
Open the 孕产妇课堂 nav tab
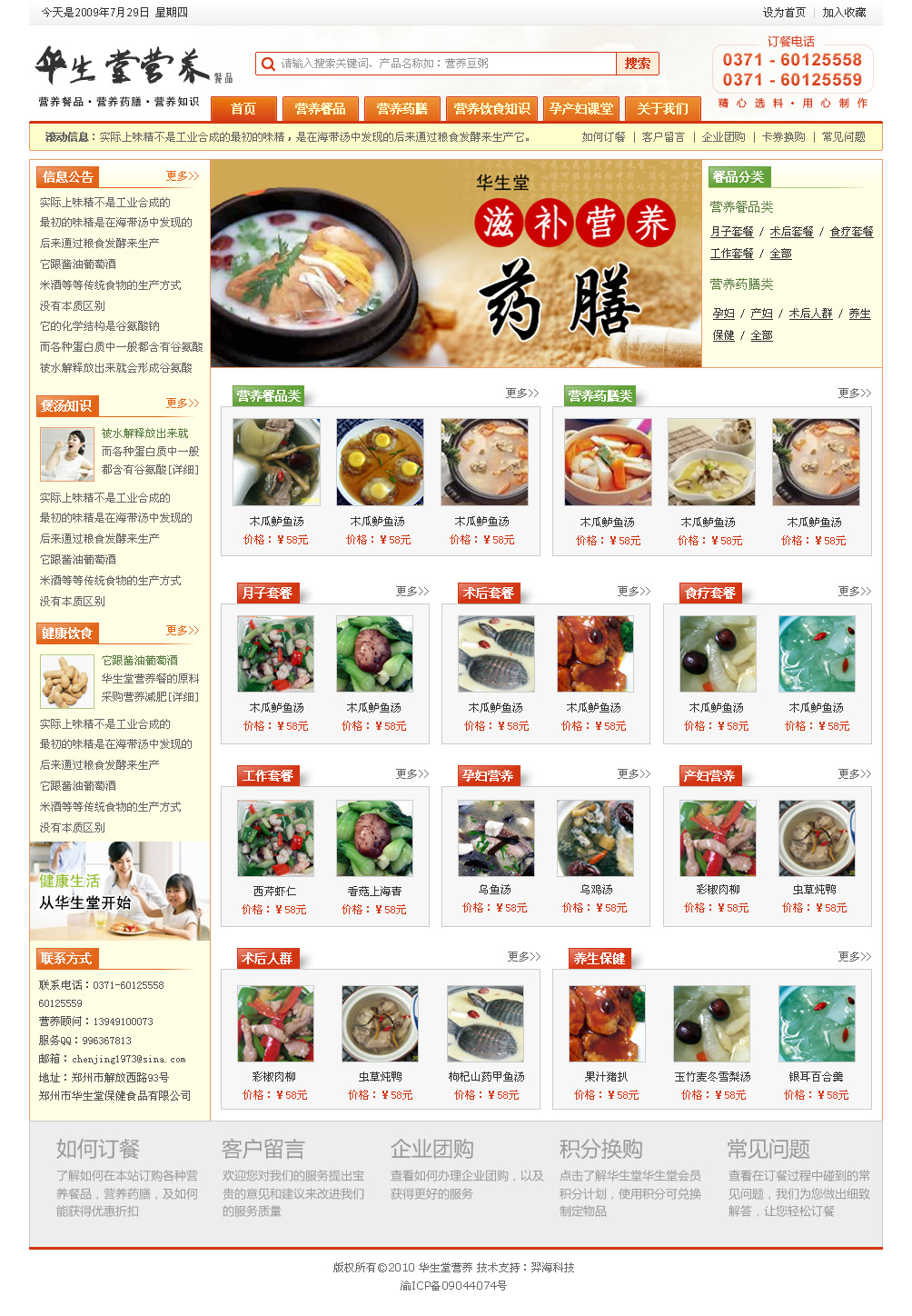click(x=581, y=109)
